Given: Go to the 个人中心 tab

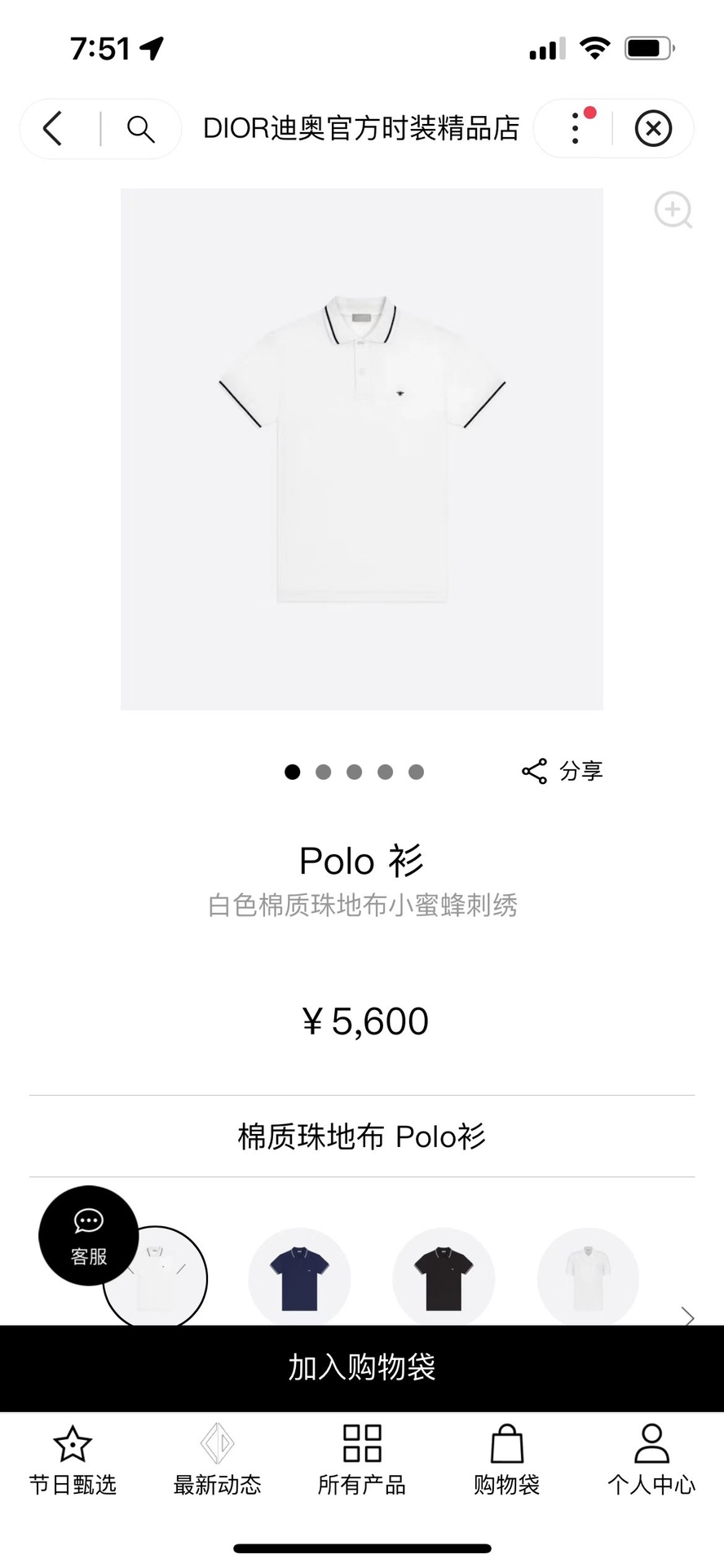Looking at the screenshot, I should point(651,1461).
